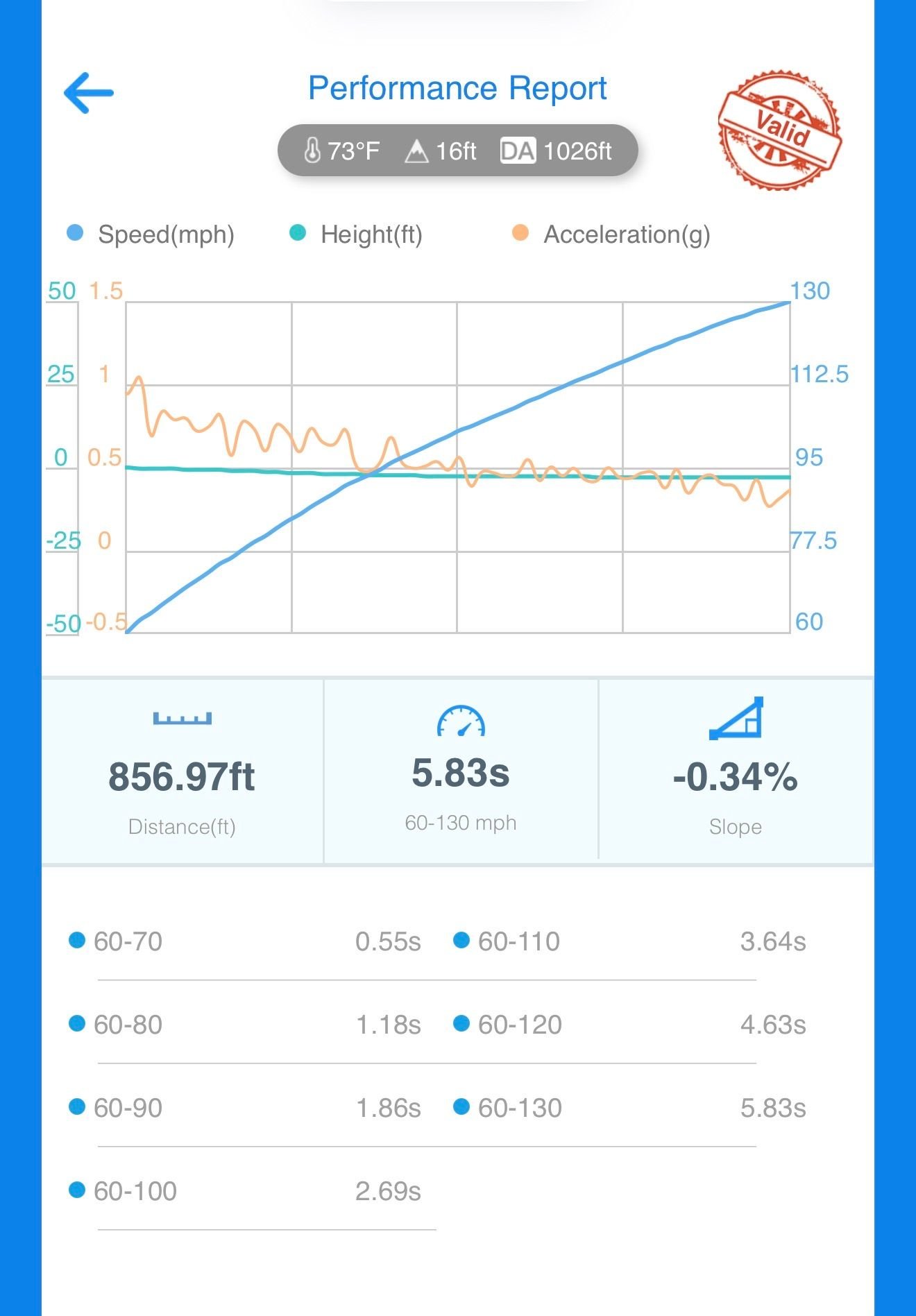Viewport: 916px width, 1316px height.
Task: Go back from the Performance Report
Action: coord(89,92)
